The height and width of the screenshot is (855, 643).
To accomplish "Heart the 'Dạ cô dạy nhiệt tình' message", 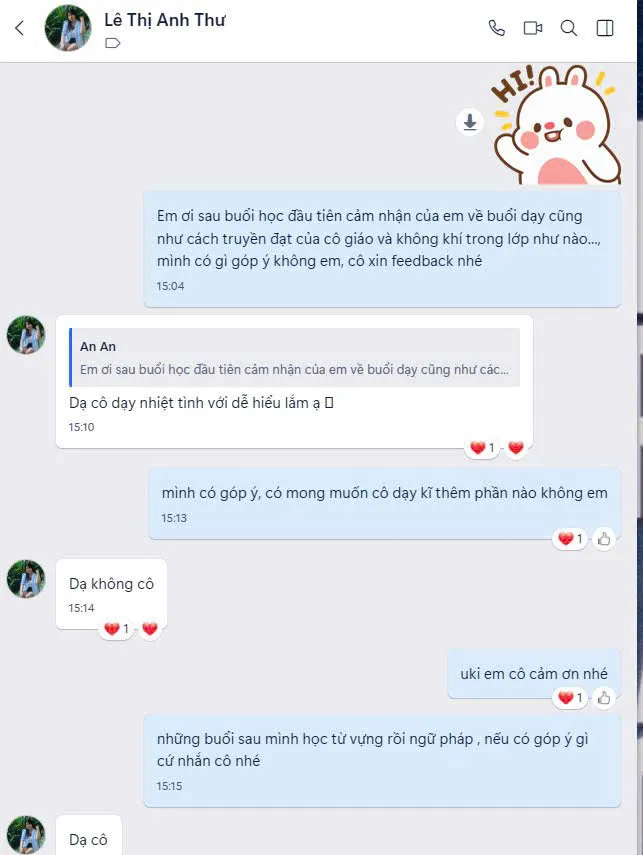I will pos(516,448).
